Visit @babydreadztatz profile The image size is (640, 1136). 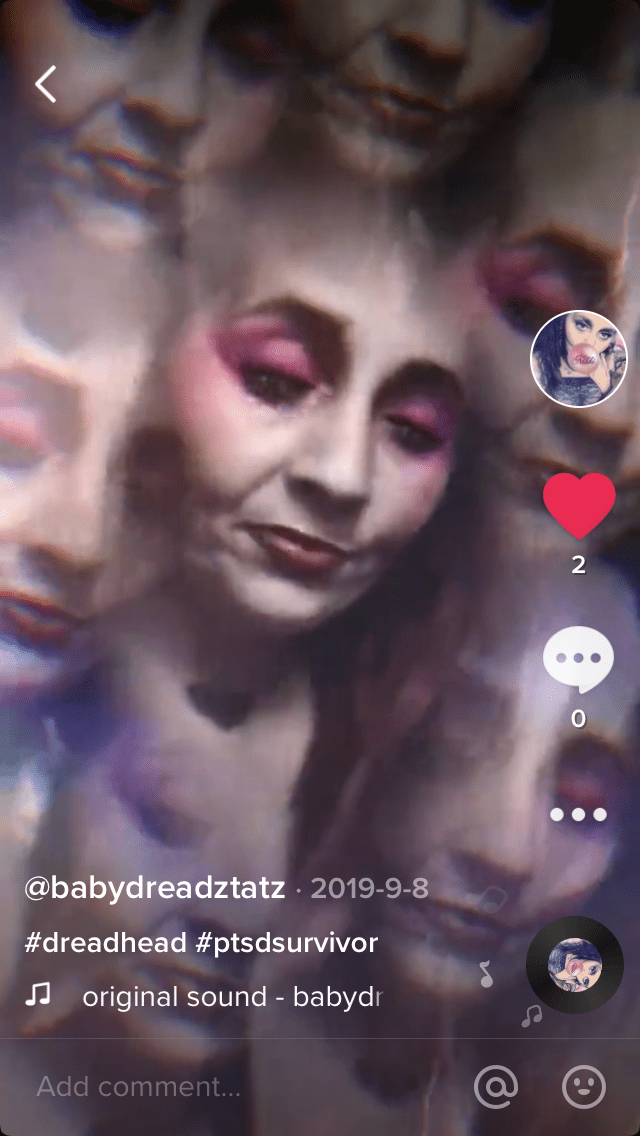[x=155, y=888]
